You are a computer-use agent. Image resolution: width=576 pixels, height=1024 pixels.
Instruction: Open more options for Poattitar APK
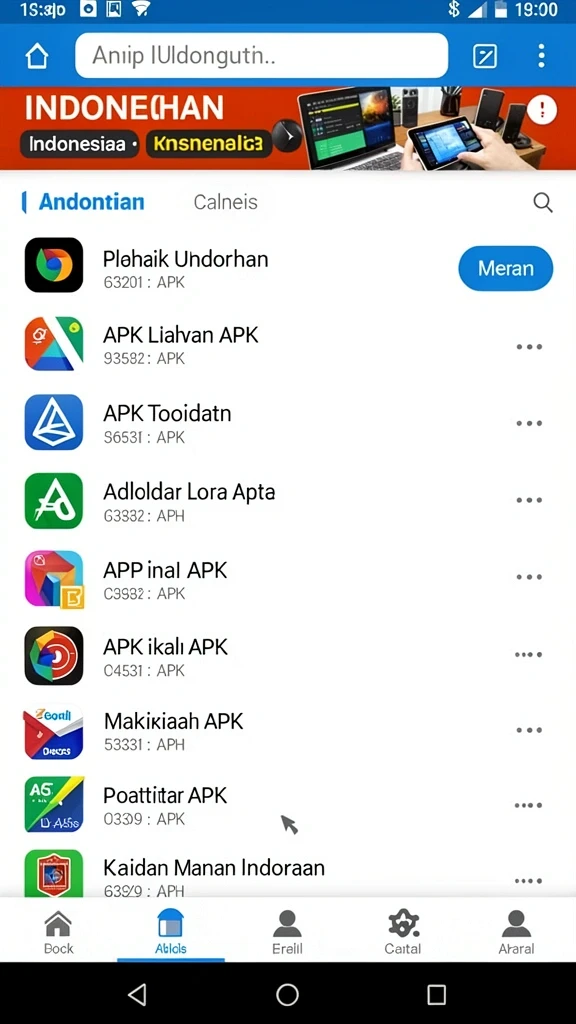(x=528, y=806)
